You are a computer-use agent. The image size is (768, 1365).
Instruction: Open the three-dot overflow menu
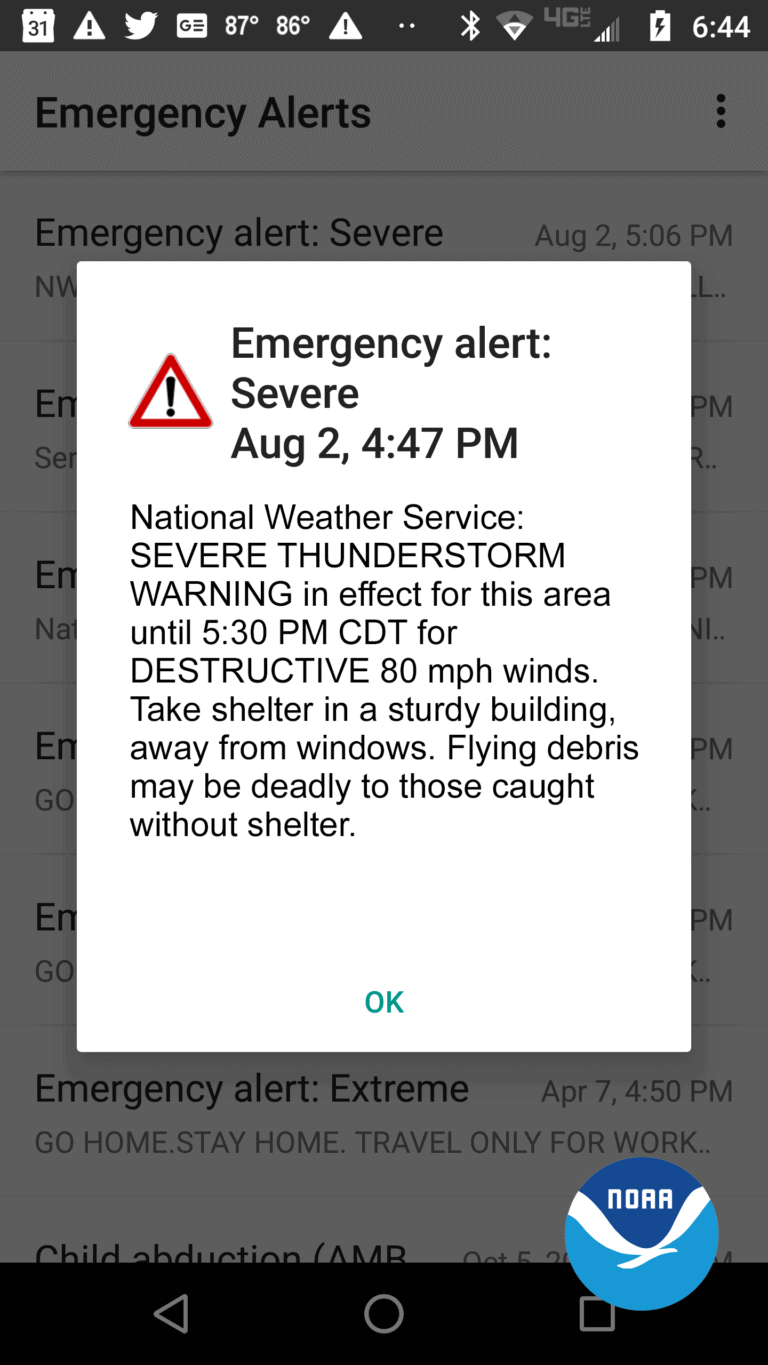click(x=721, y=111)
